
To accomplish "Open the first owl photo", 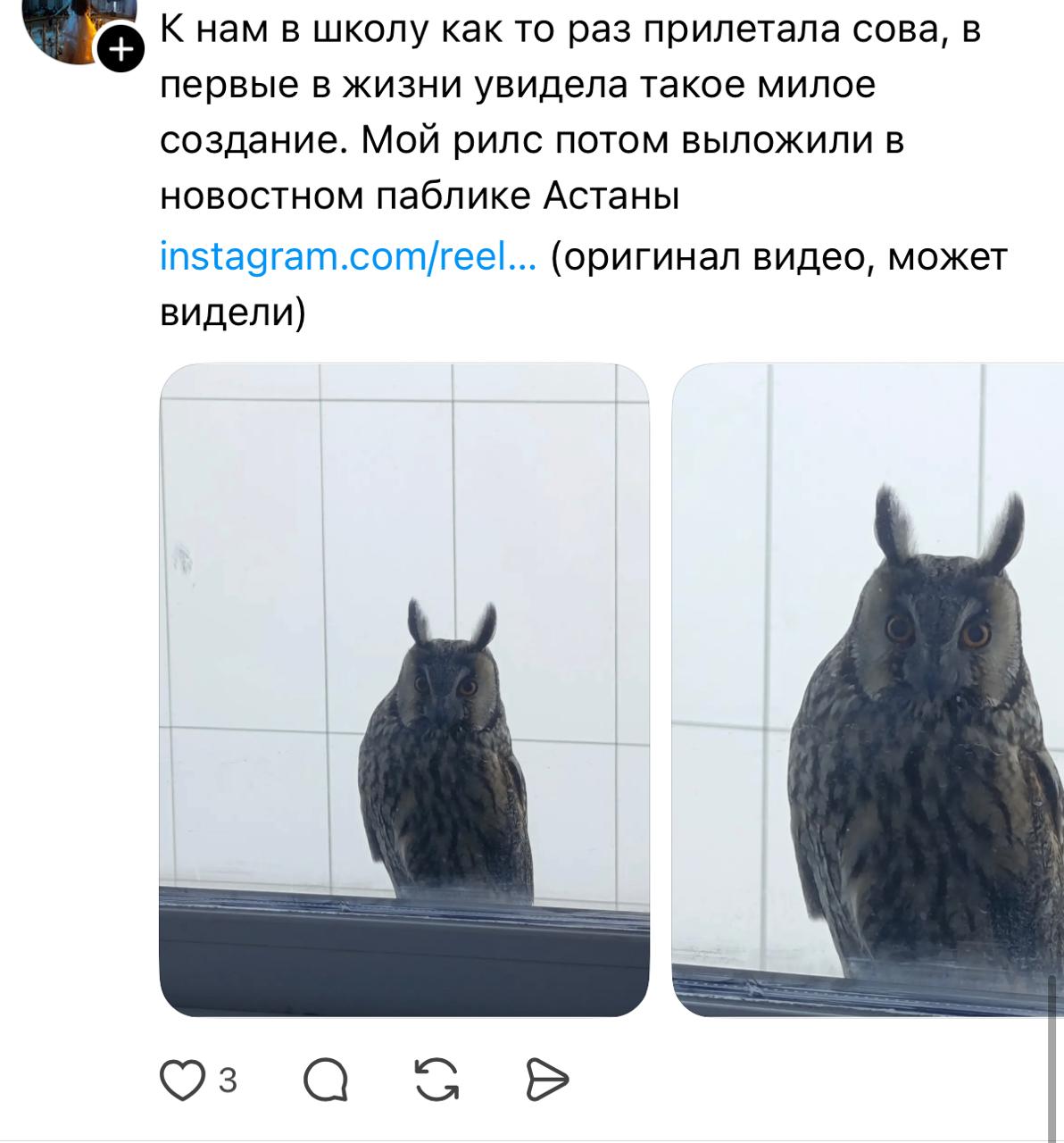I will click(x=403, y=689).
